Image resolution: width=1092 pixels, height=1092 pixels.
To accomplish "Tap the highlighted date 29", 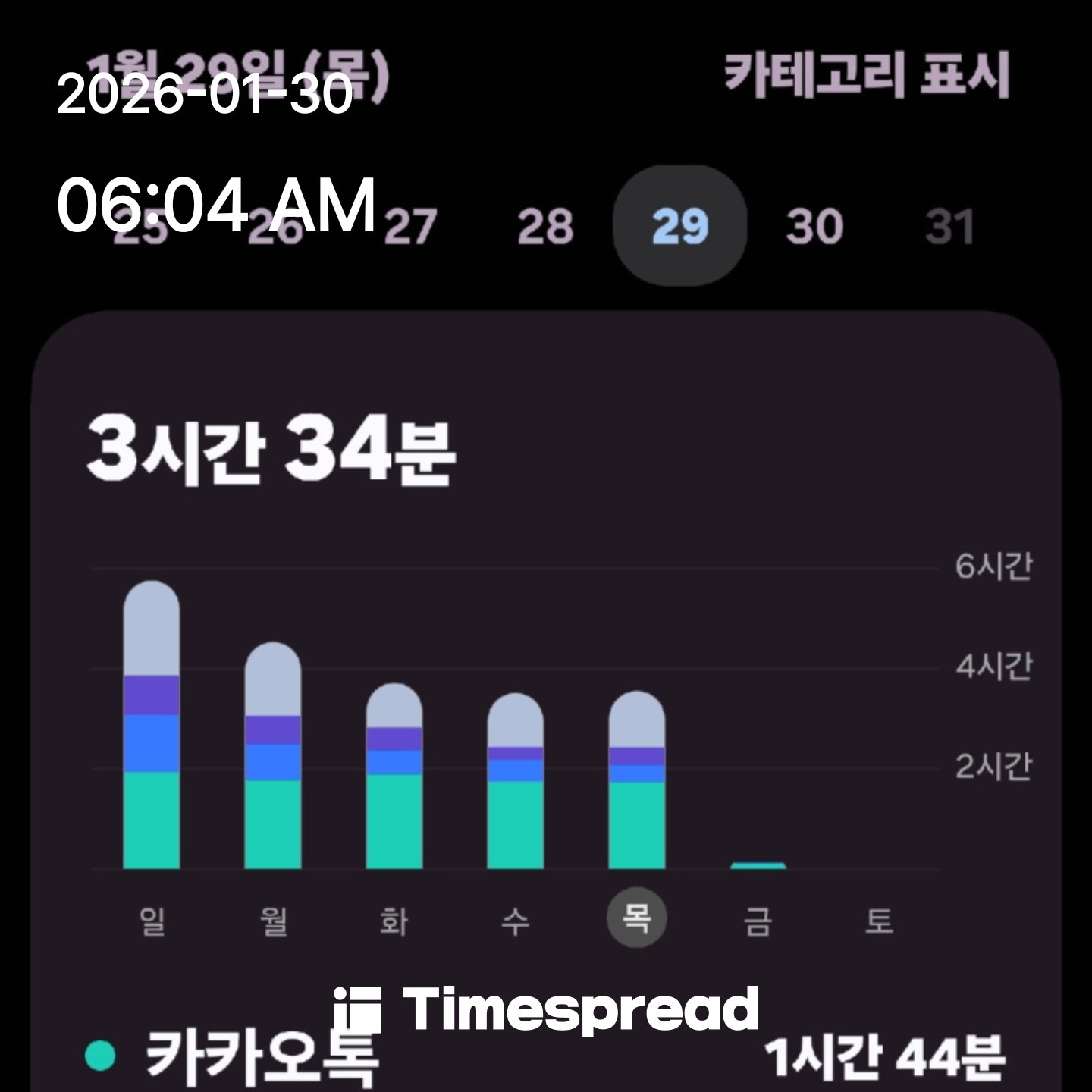I will coord(679,226).
